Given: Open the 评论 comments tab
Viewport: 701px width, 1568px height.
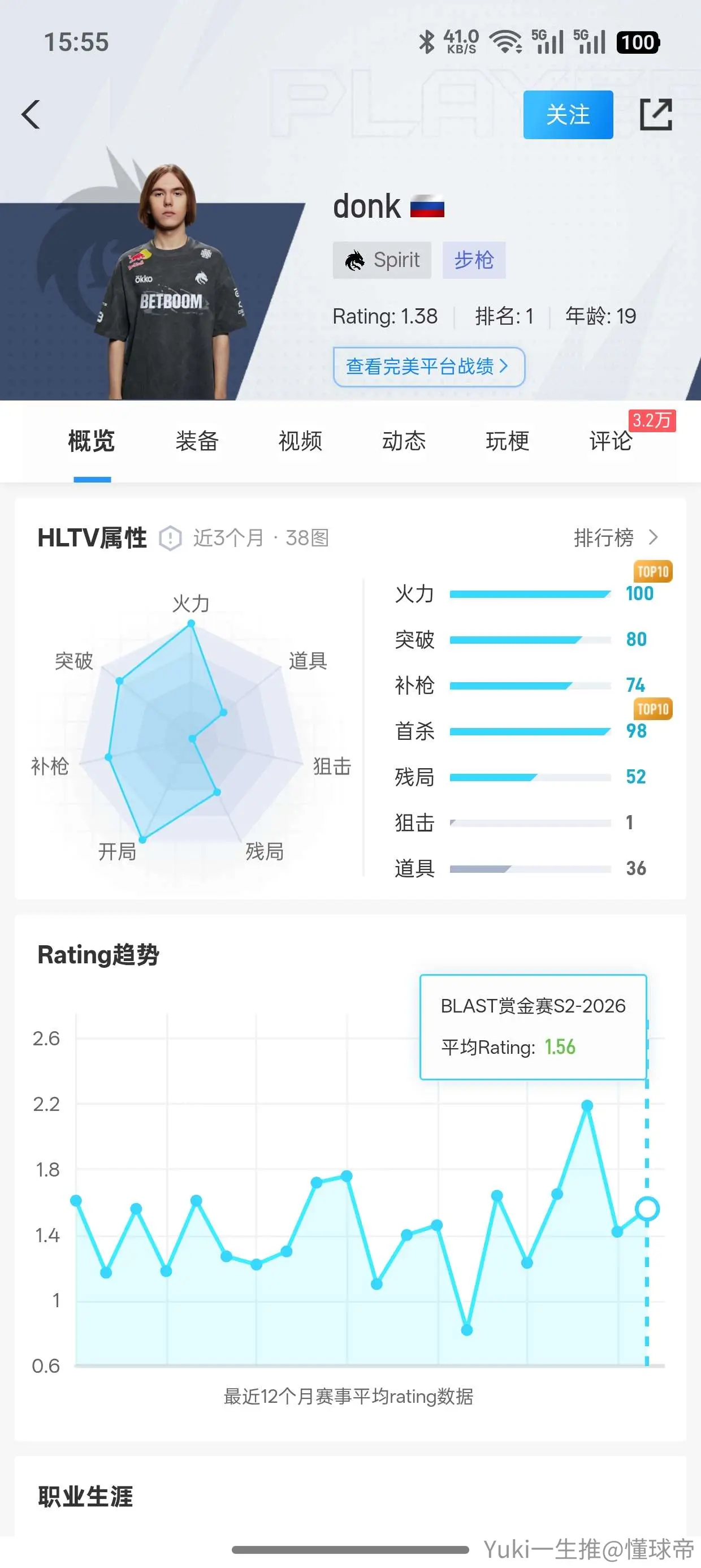Looking at the screenshot, I should click(611, 441).
